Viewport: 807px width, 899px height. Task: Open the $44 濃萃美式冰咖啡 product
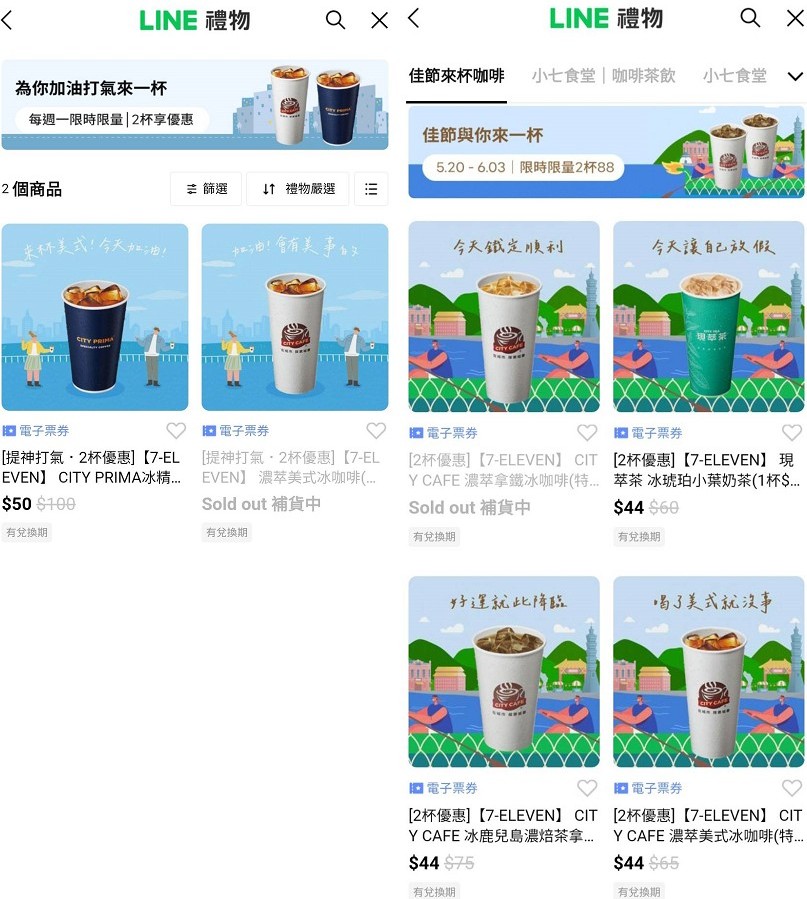pos(708,671)
